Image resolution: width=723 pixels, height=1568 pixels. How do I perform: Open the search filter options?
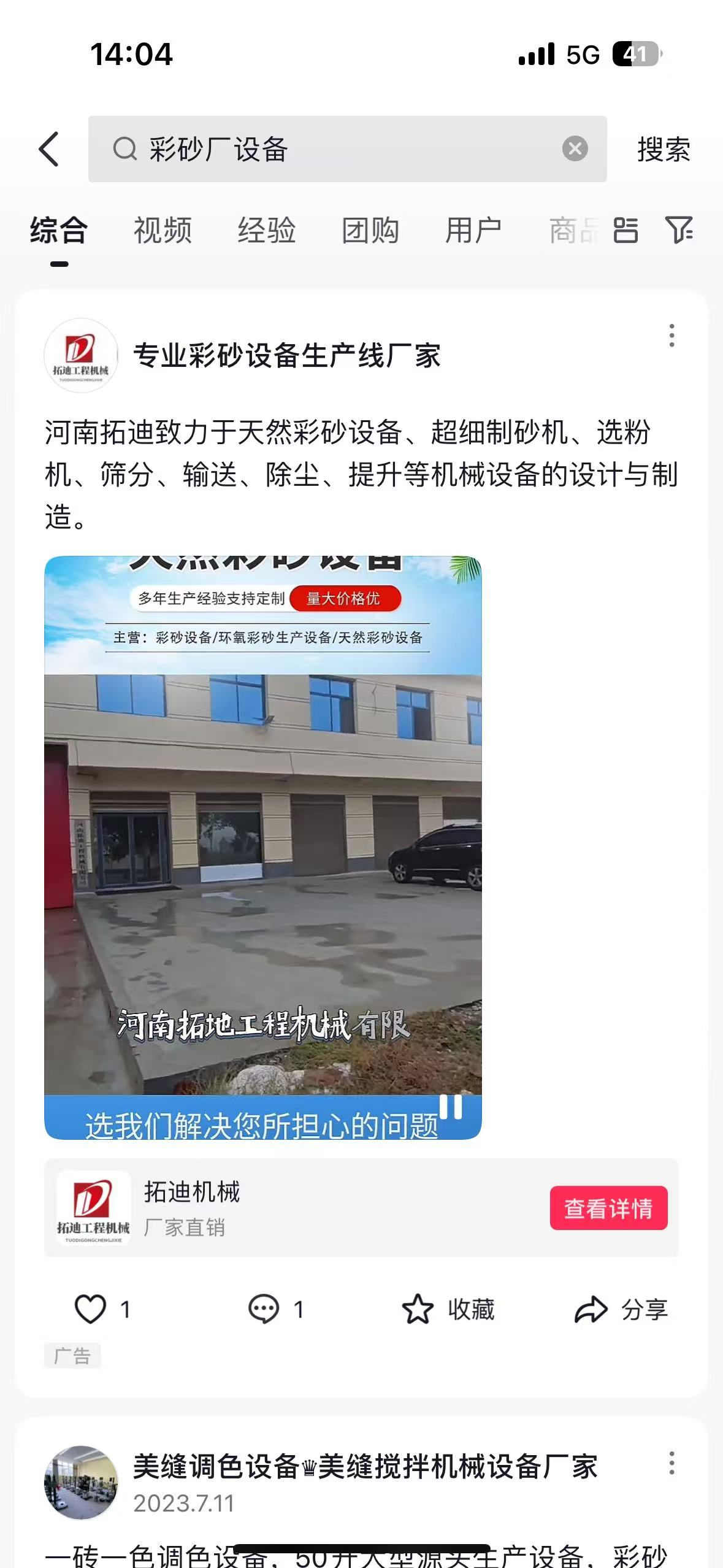[x=679, y=231]
